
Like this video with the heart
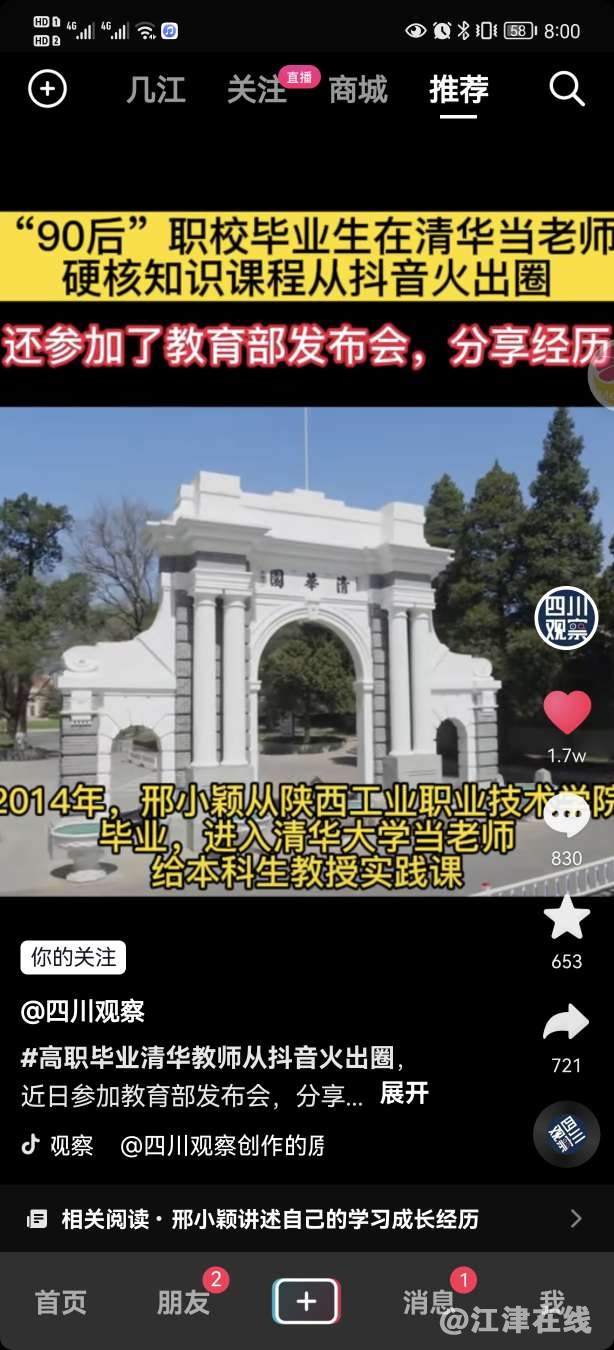pos(566,712)
